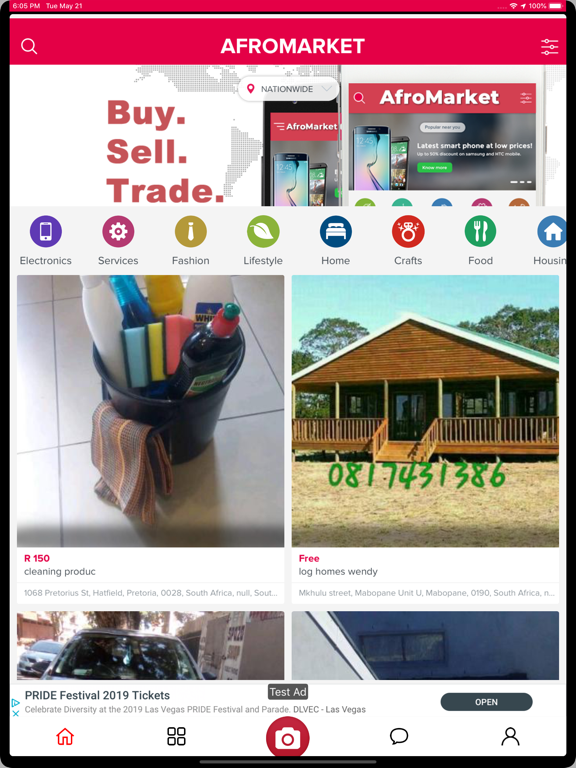Select the Services category
Image resolution: width=576 pixels, height=768 pixels.
pos(118,240)
